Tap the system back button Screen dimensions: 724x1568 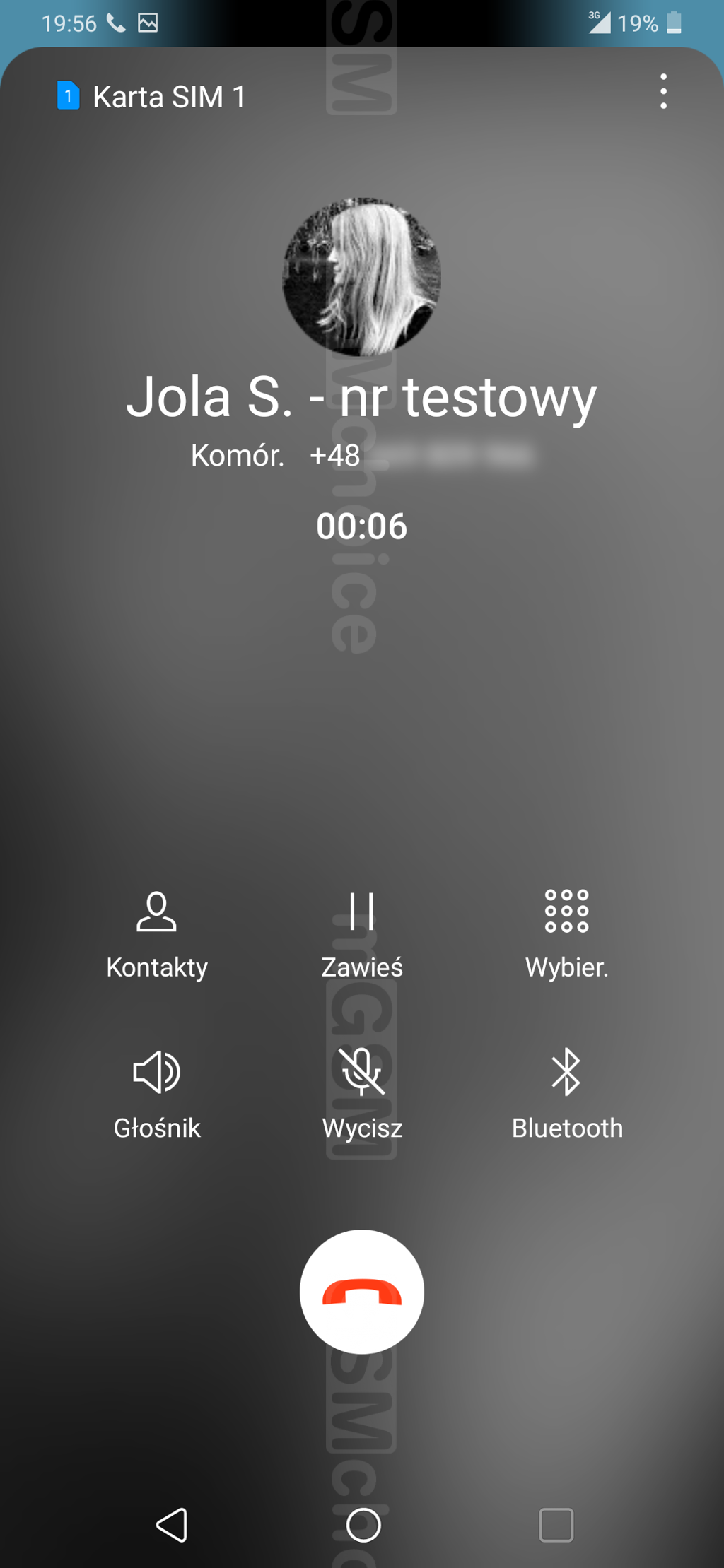tap(172, 1524)
